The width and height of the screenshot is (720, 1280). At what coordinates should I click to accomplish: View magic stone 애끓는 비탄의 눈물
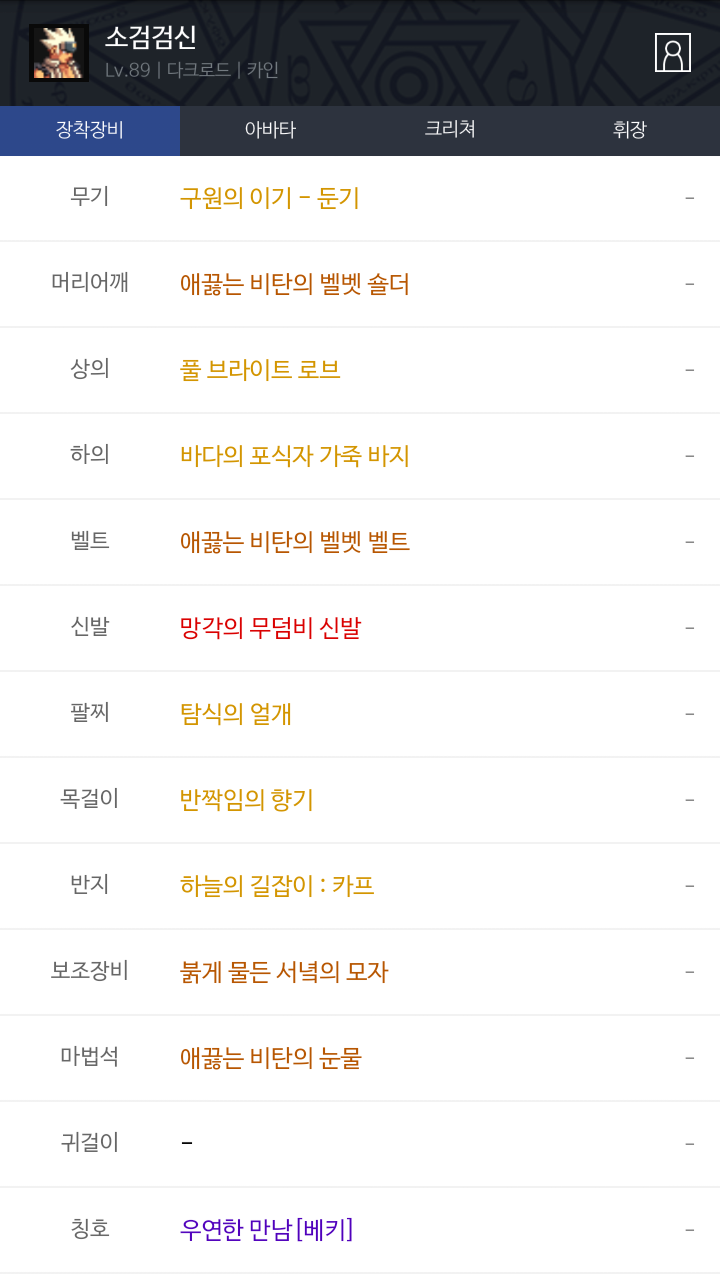click(x=271, y=1058)
